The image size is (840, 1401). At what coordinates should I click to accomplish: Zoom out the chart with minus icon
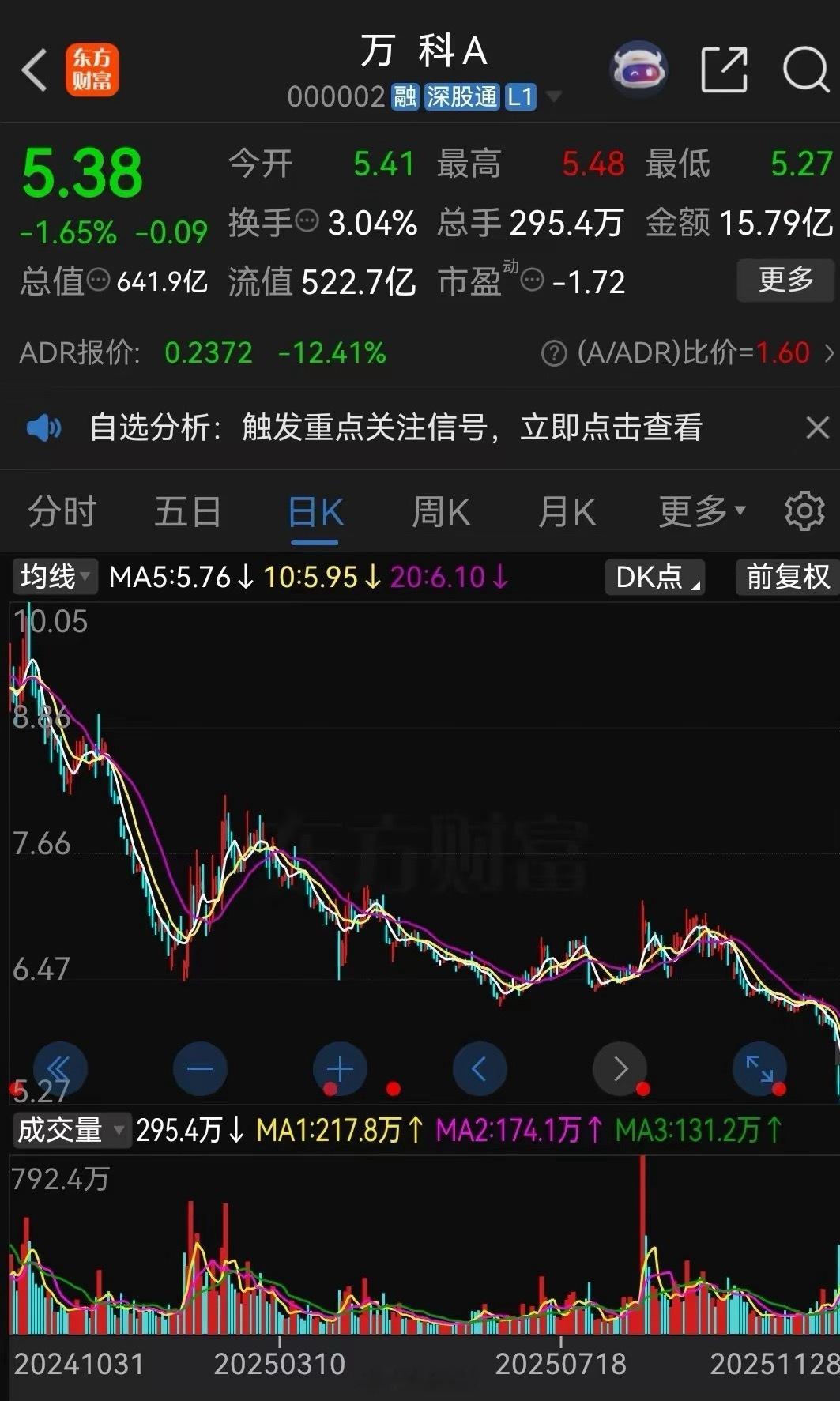coord(200,1068)
